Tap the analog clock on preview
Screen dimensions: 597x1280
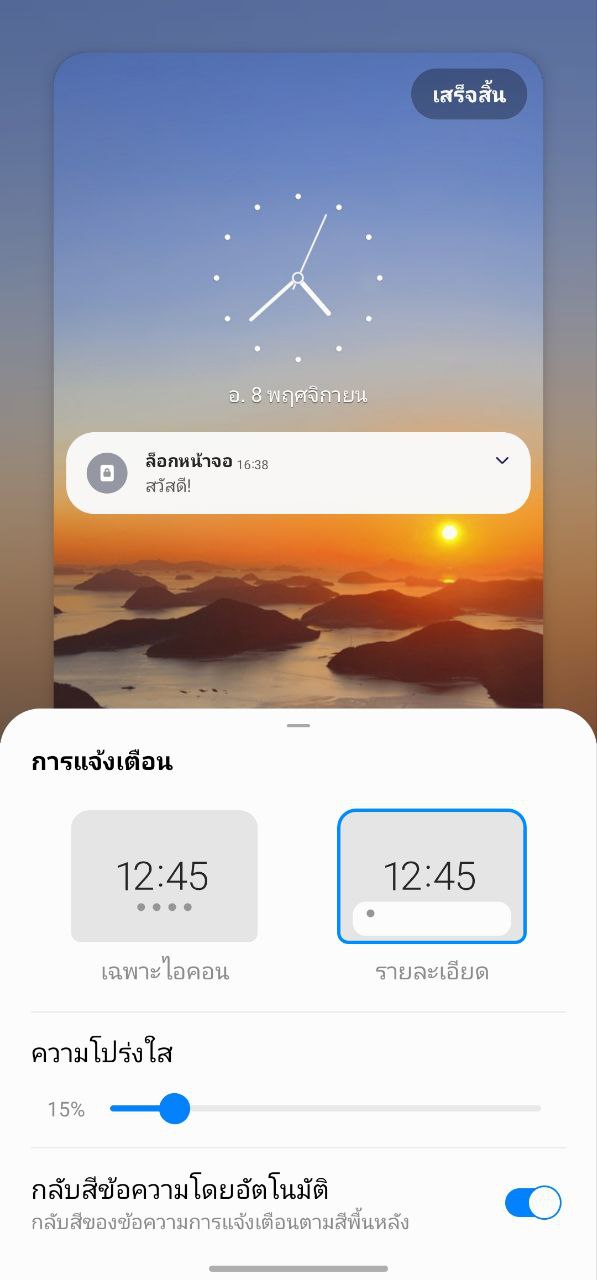[x=298, y=278]
